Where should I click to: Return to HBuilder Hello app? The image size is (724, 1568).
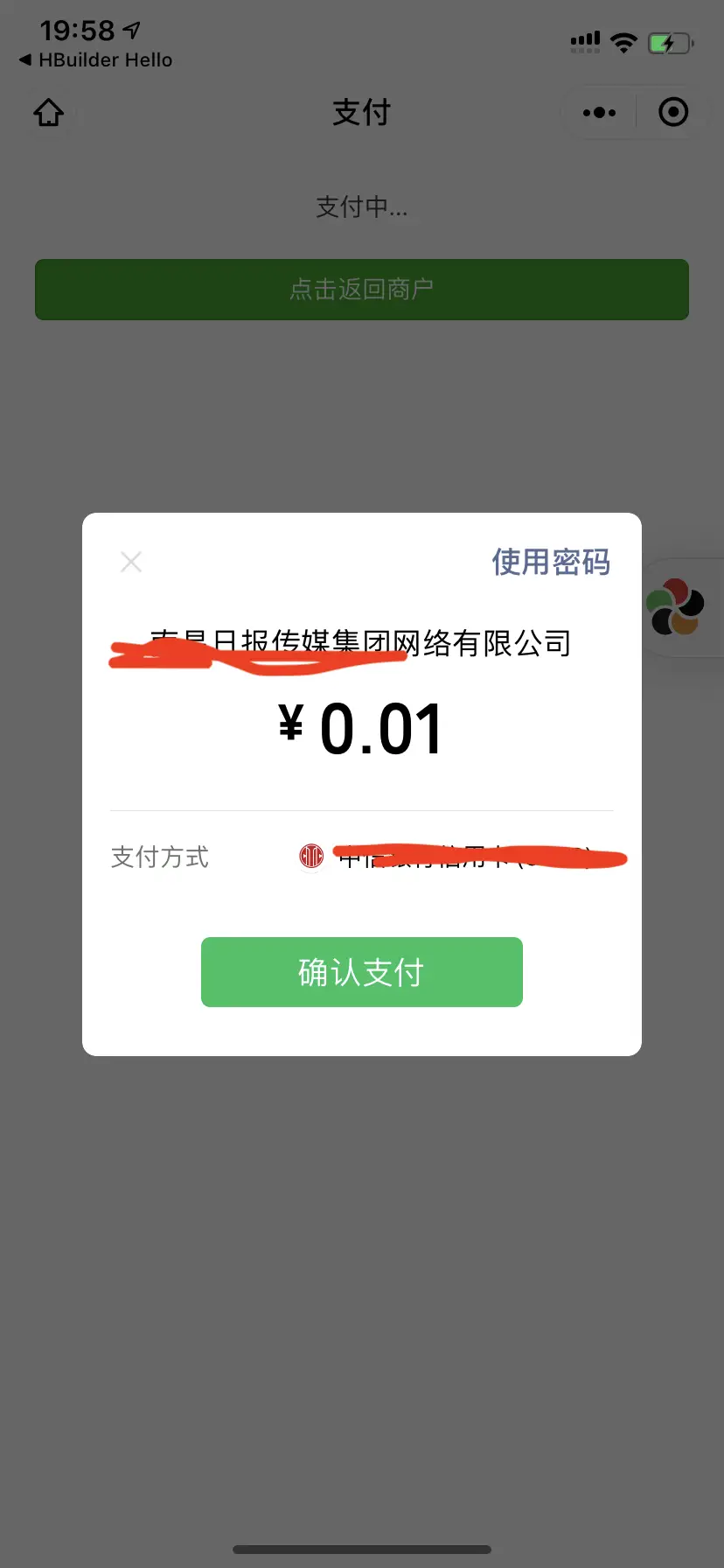(96, 59)
